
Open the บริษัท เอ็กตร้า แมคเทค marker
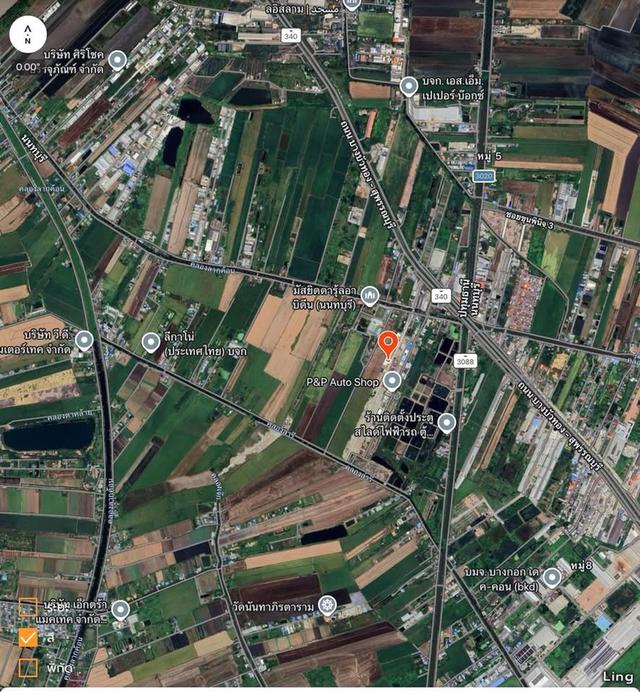pos(120,609)
